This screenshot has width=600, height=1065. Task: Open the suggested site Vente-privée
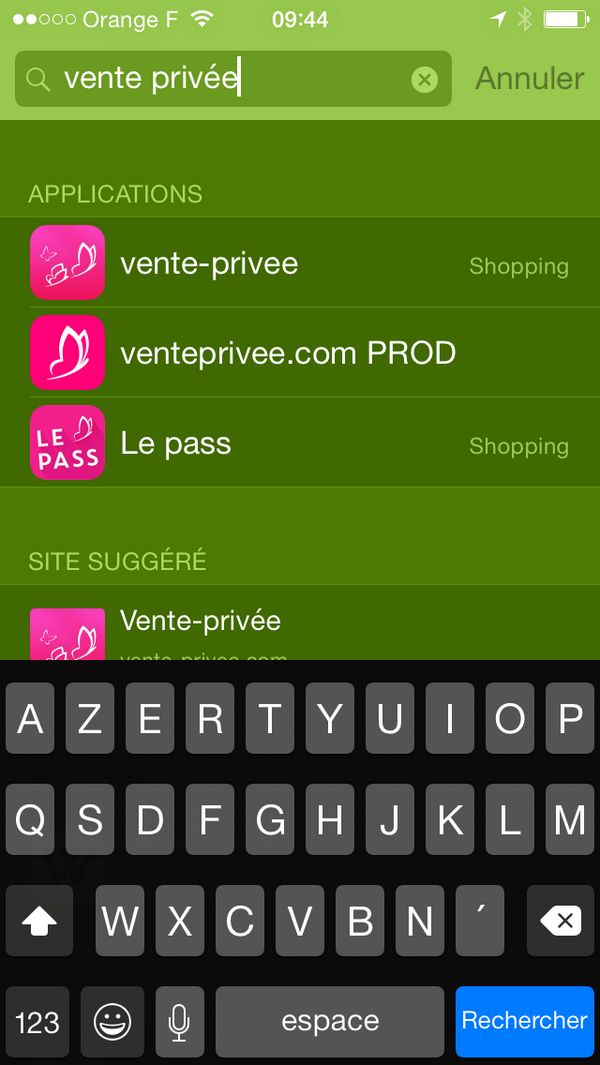300,625
